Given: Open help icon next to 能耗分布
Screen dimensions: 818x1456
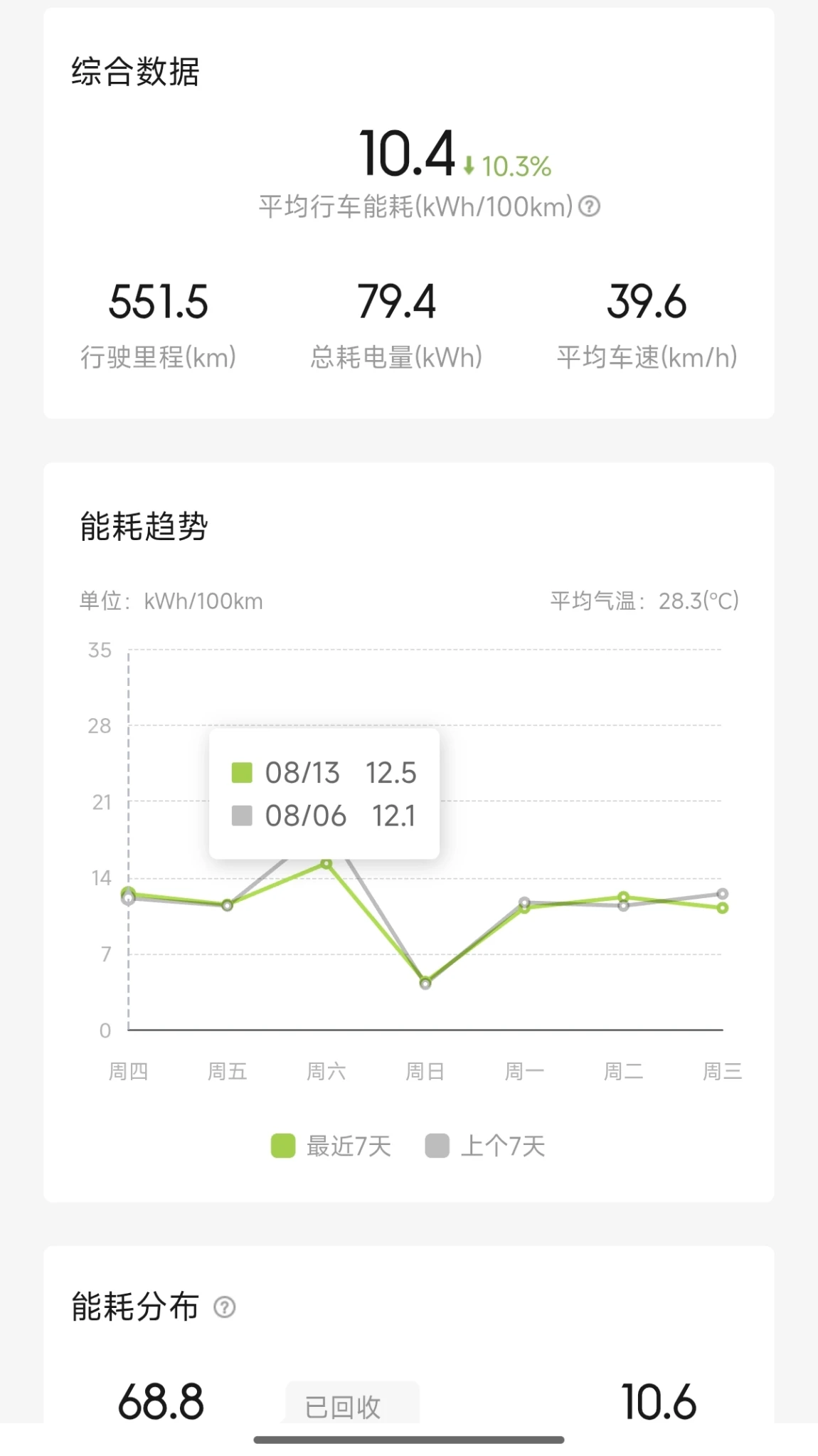Looking at the screenshot, I should point(225,1307).
